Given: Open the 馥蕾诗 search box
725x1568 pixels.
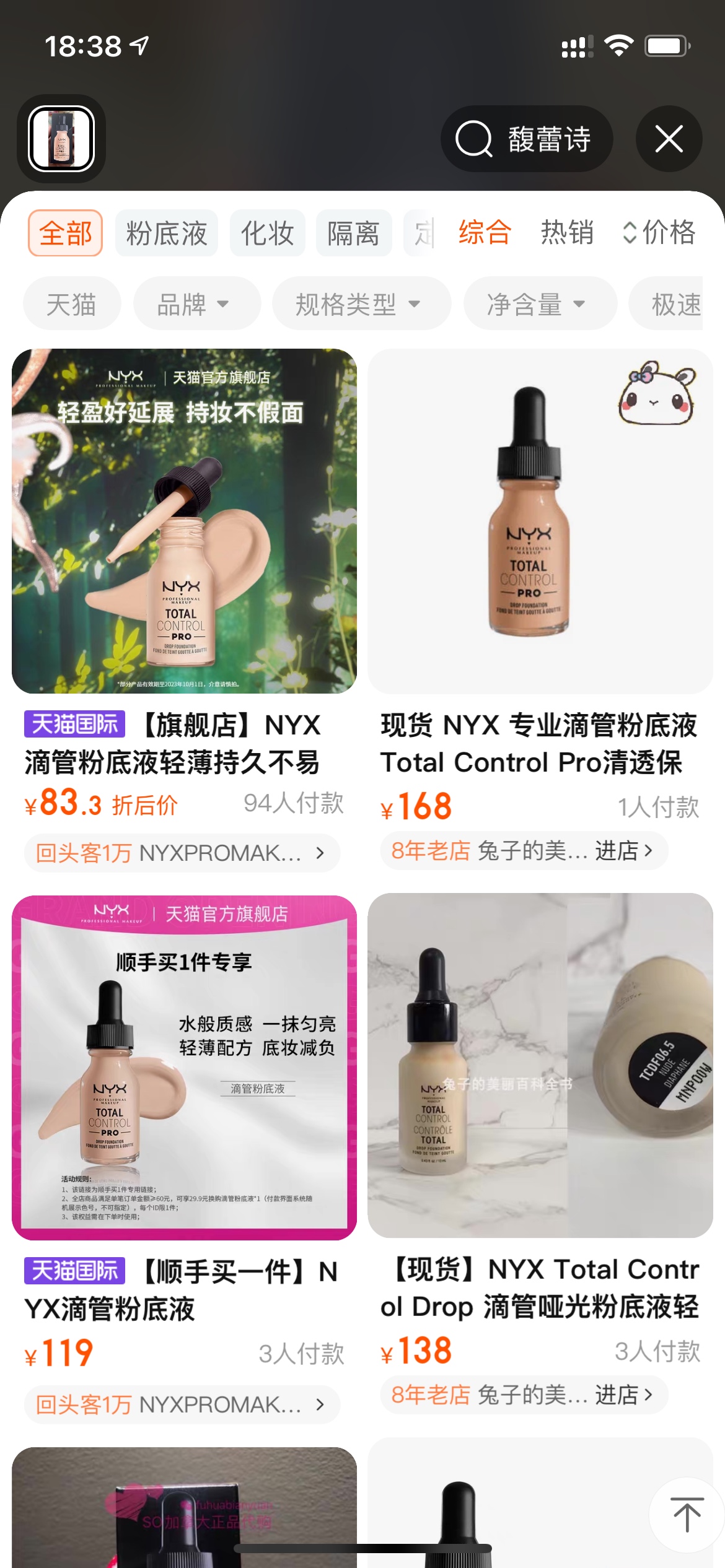Looking at the screenshot, I should click(527, 139).
